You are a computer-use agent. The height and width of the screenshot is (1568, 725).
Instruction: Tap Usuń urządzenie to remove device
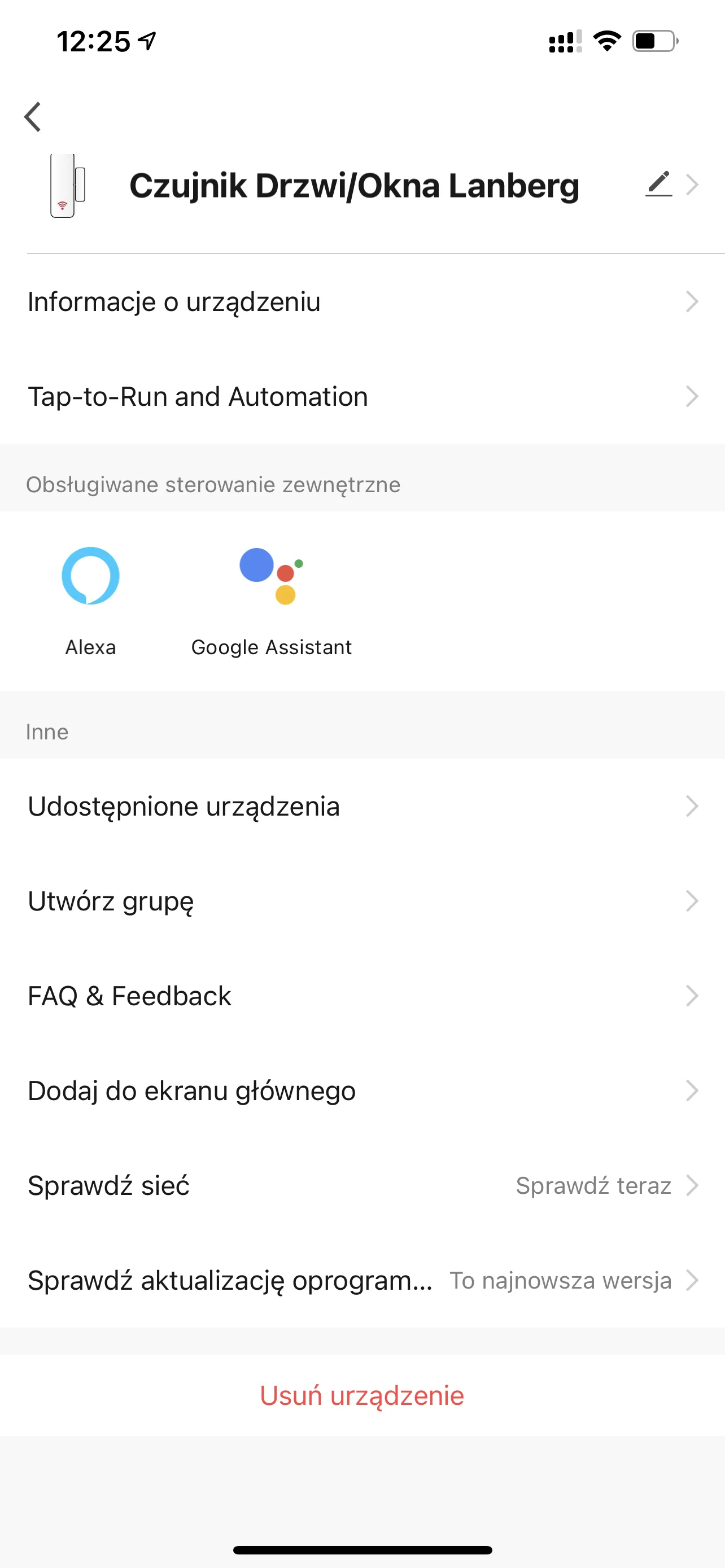362,1396
